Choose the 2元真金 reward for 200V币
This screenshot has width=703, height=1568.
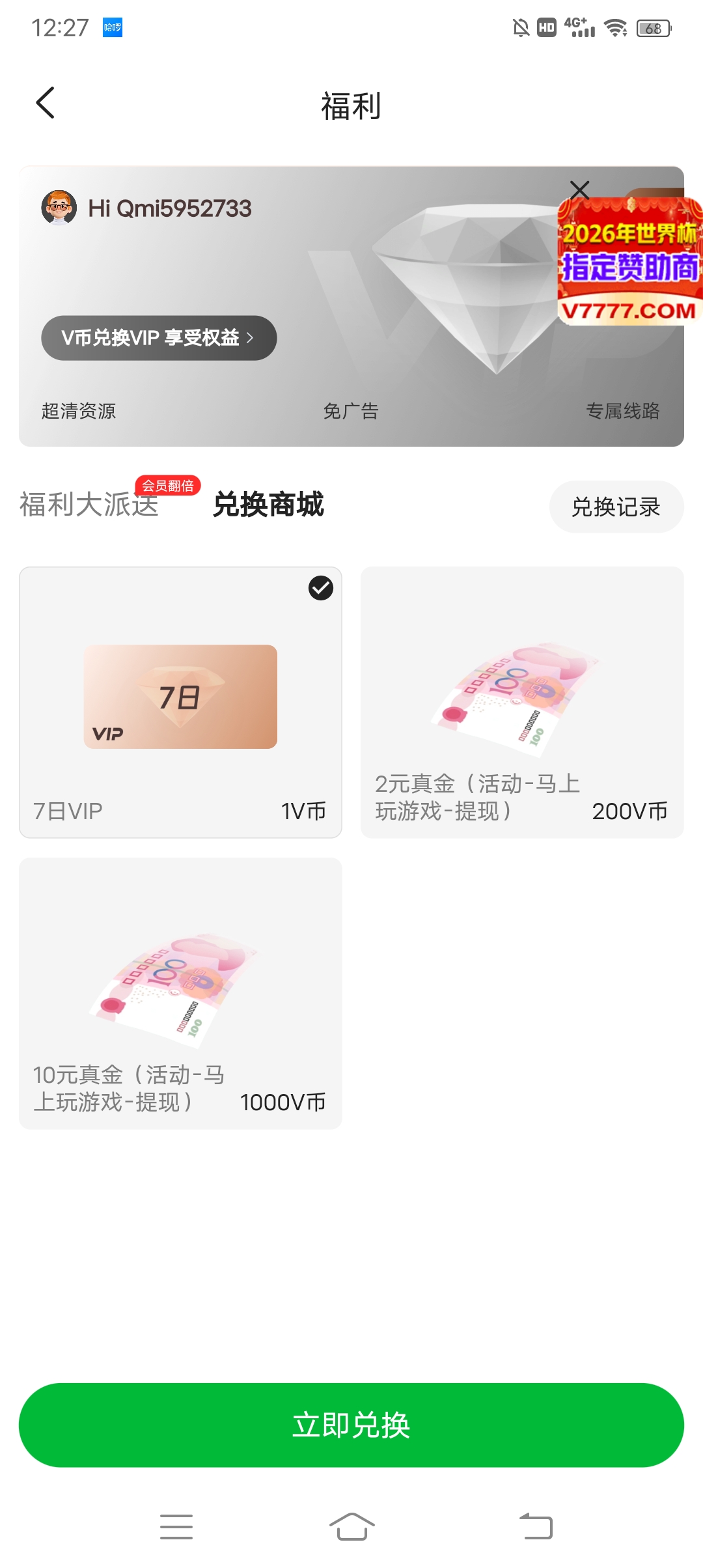click(522, 702)
